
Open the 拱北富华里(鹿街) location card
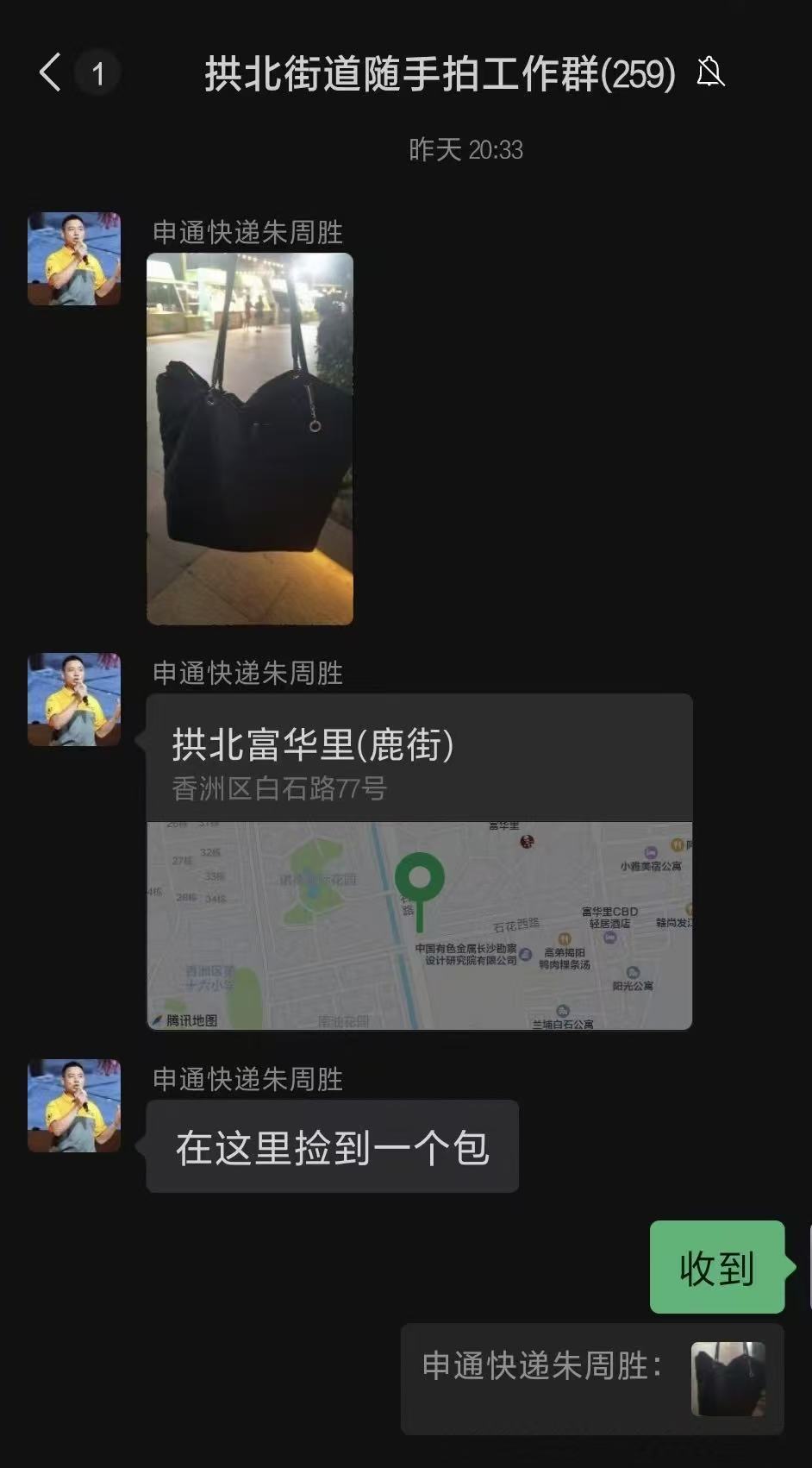click(x=419, y=861)
